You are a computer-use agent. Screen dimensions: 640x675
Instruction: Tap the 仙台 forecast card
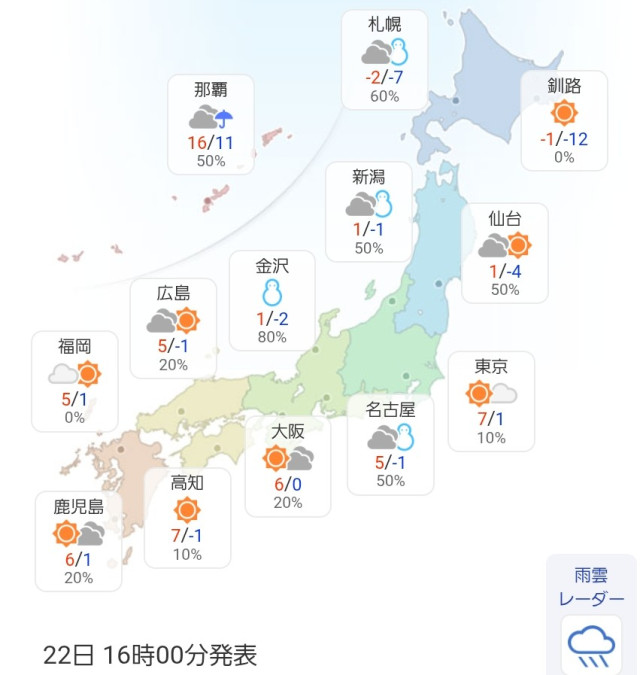504,253
